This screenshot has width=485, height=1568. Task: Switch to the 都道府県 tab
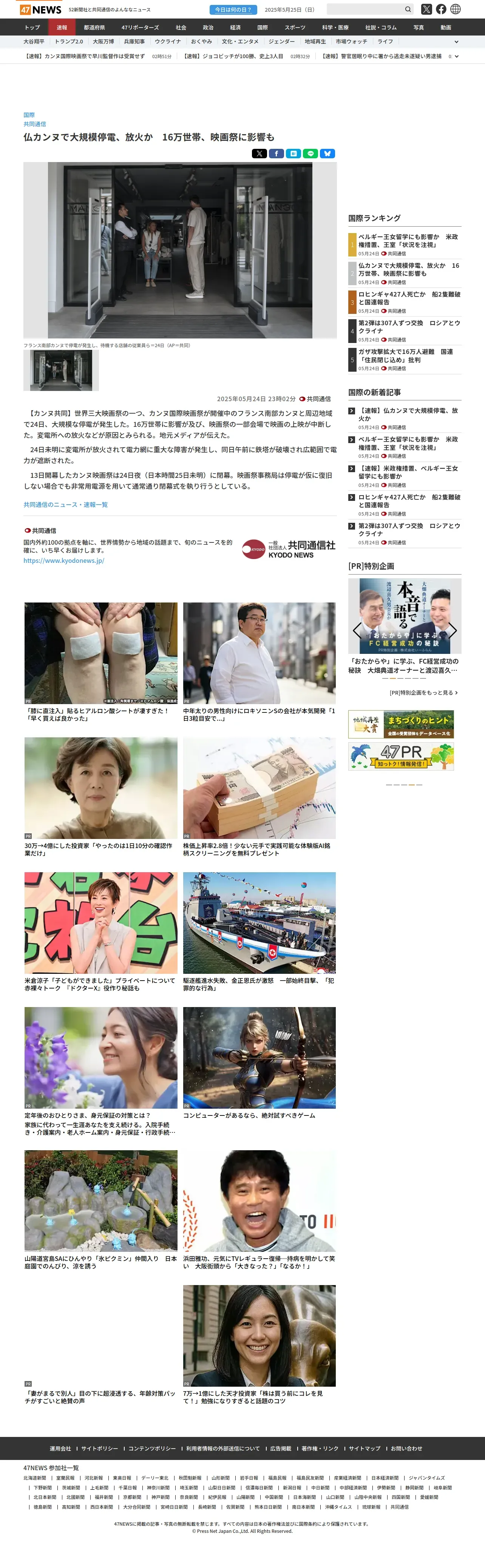[x=94, y=28]
